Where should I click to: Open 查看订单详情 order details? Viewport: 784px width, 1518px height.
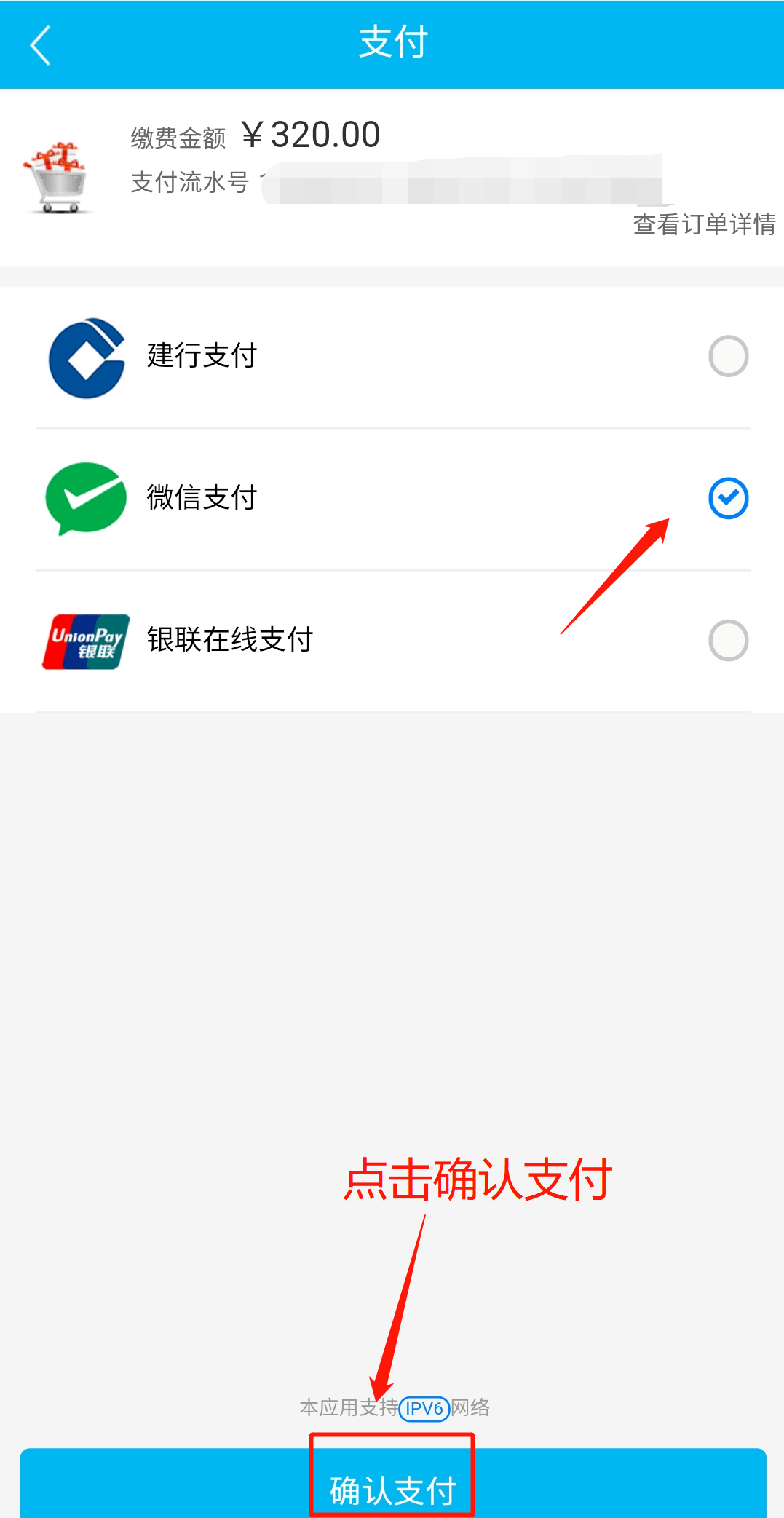(x=702, y=226)
